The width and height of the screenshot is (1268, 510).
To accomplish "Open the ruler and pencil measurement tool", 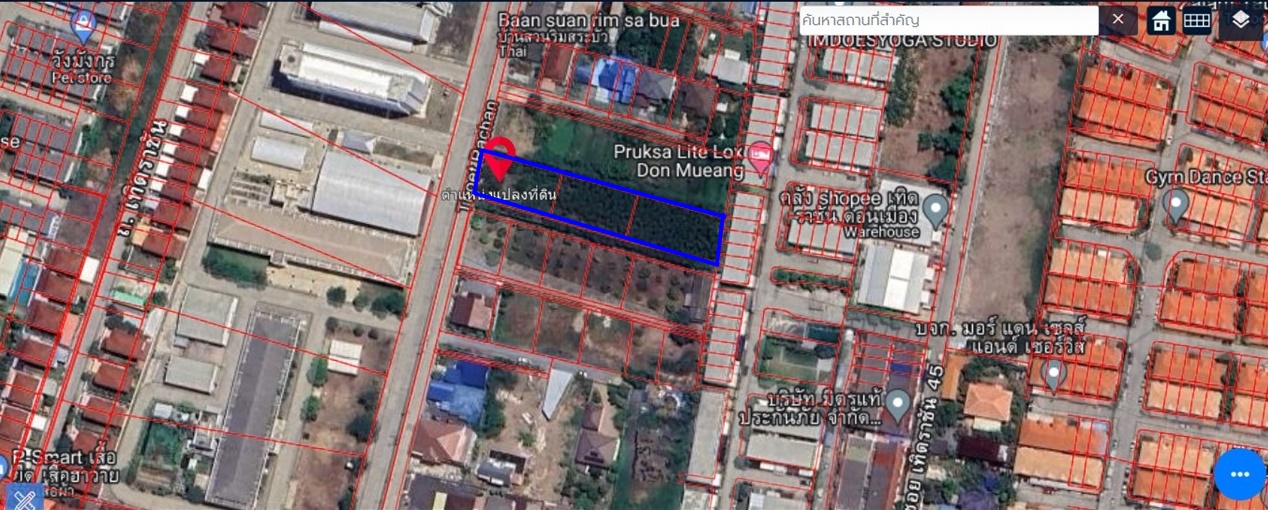I will pos(22,495).
